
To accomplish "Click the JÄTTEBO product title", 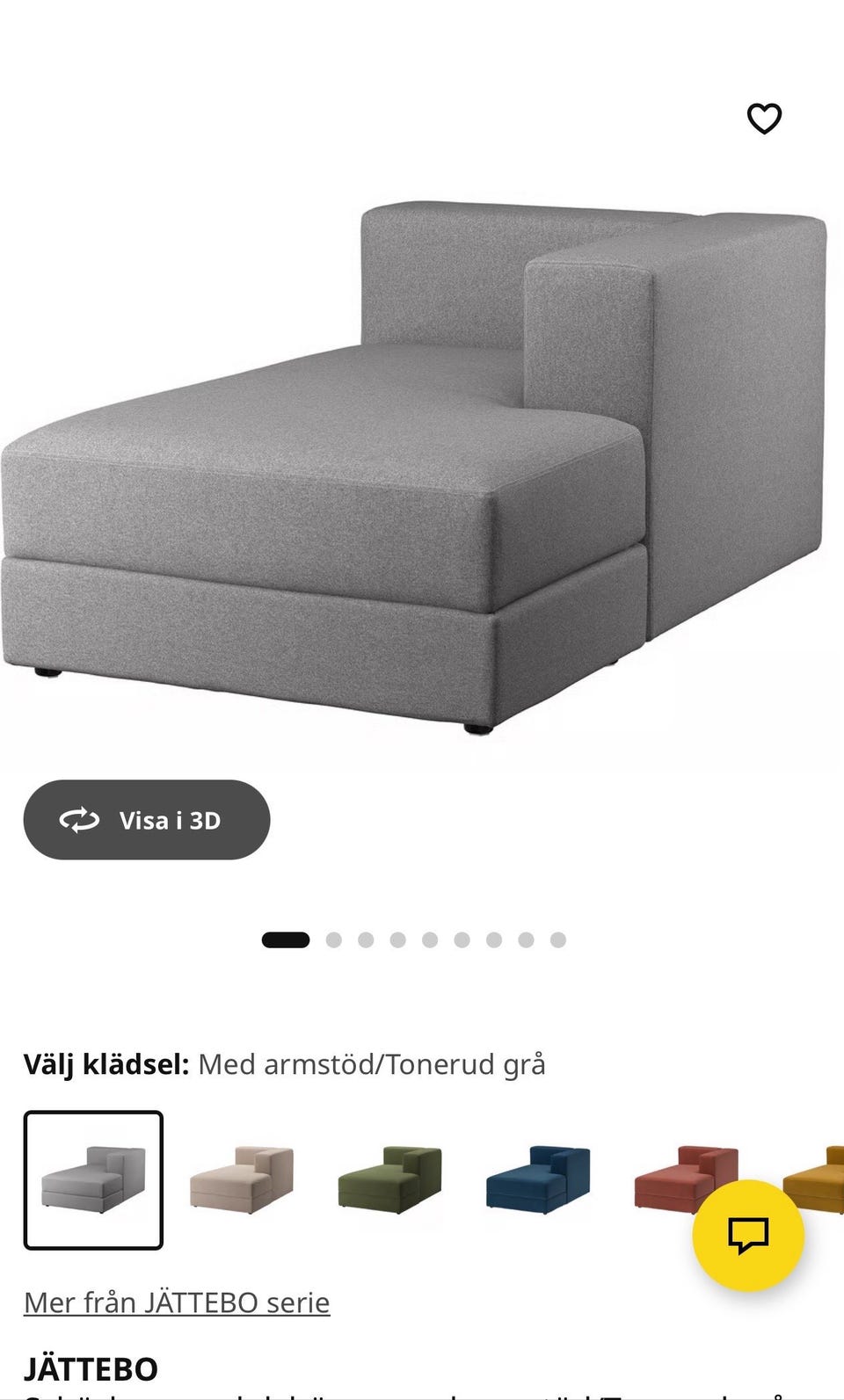I will [91, 1368].
